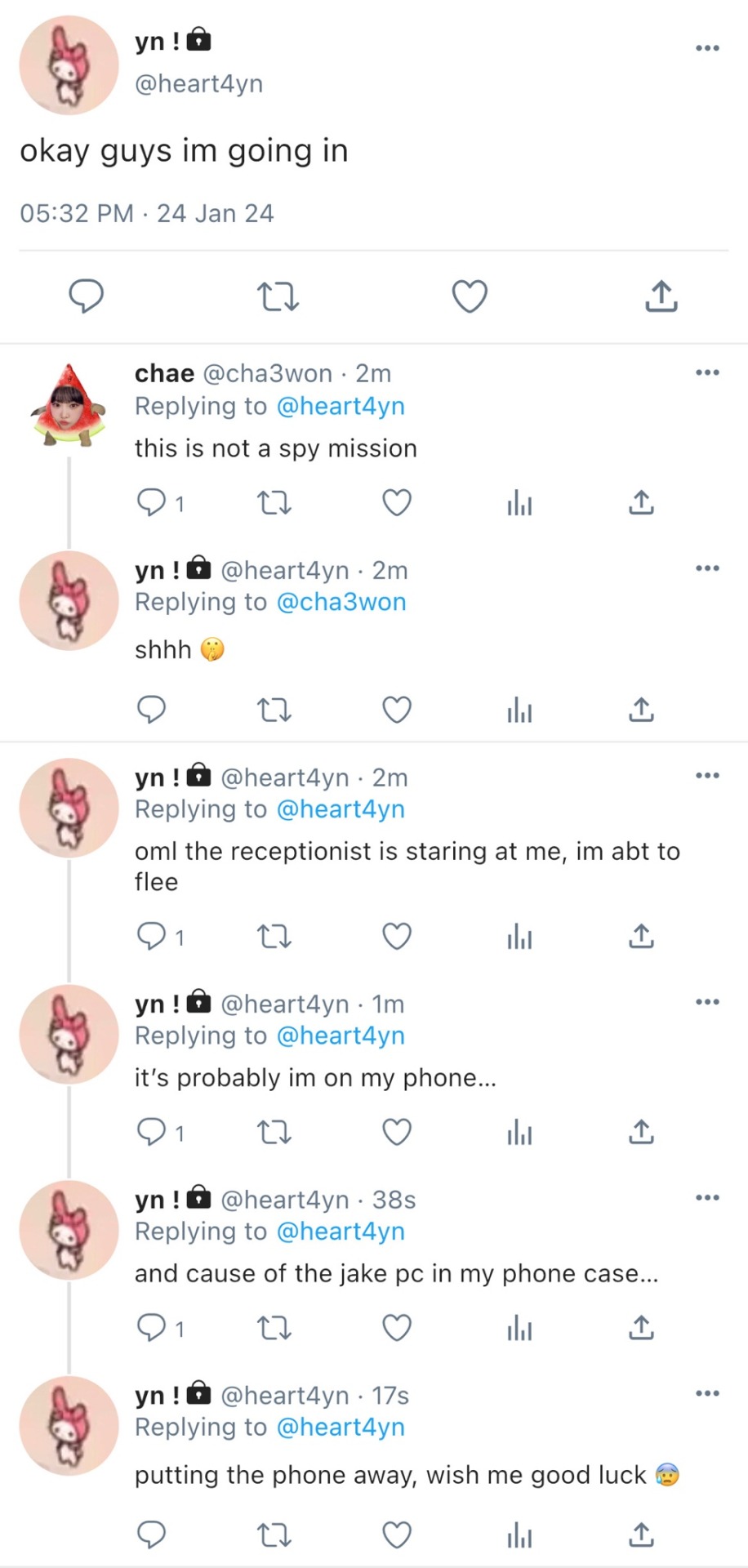748x1568 pixels.
Task: Retweet the jake pc phone case tweet
Action: 274,1328
